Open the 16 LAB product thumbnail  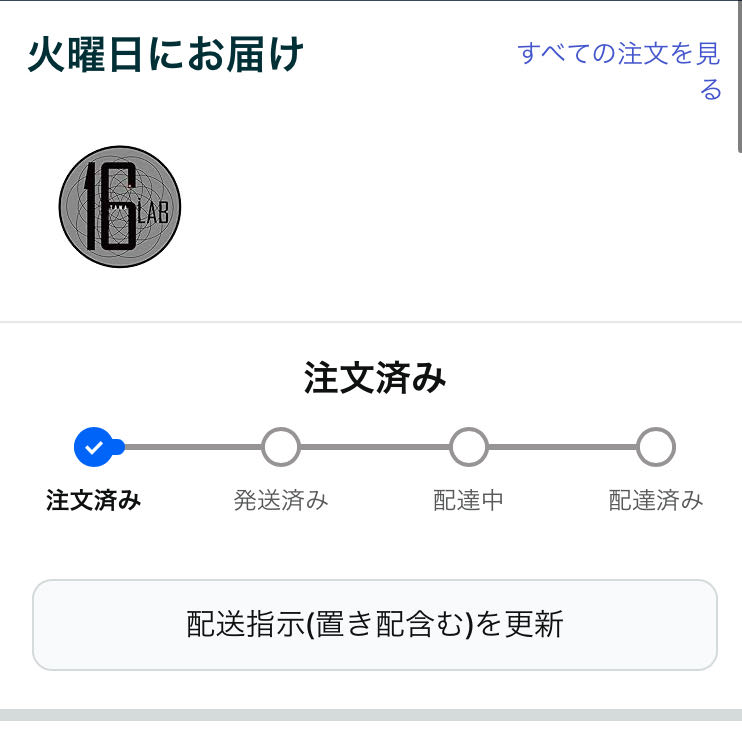click(x=120, y=207)
